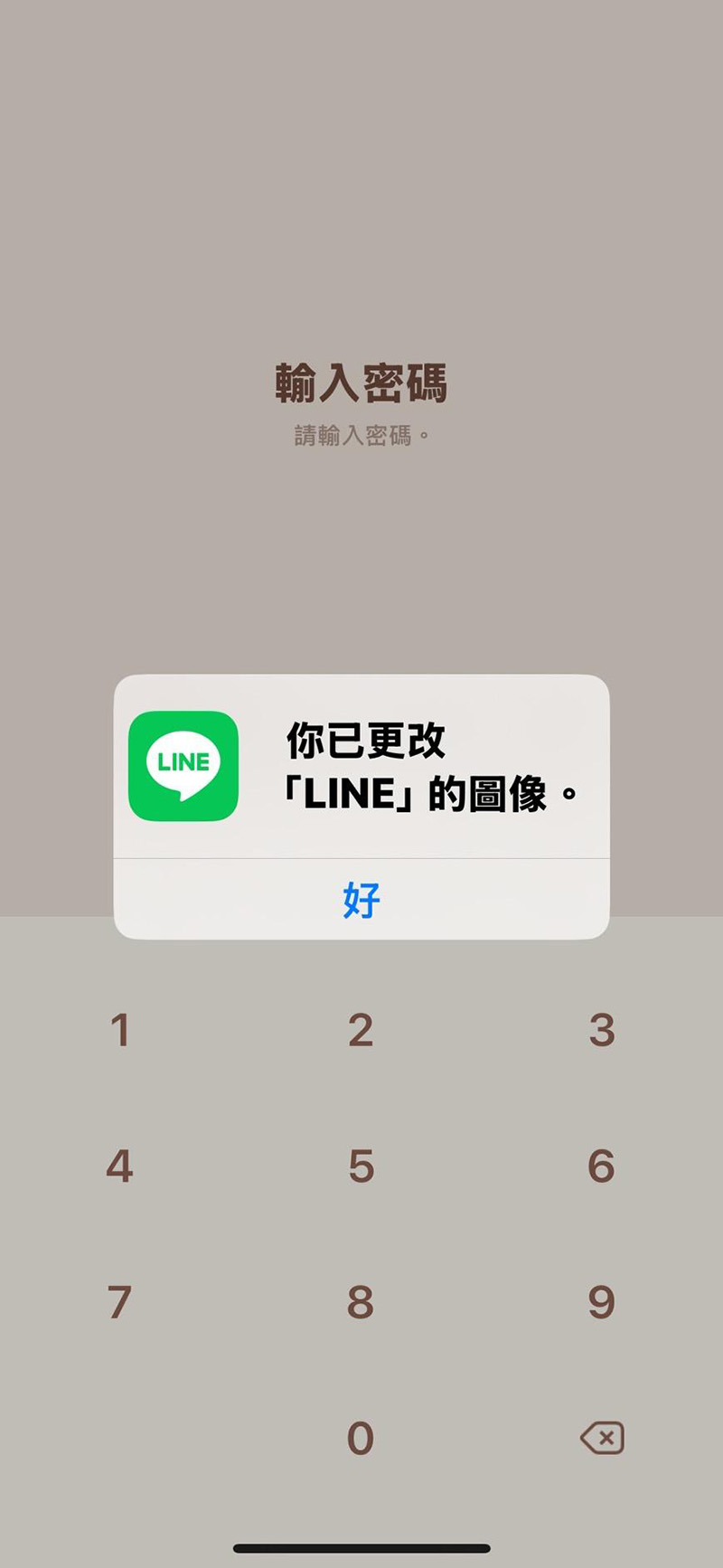Enter digit 0 on the passcode keypad
Screen dimensions: 723x1568
[361, 1438]
